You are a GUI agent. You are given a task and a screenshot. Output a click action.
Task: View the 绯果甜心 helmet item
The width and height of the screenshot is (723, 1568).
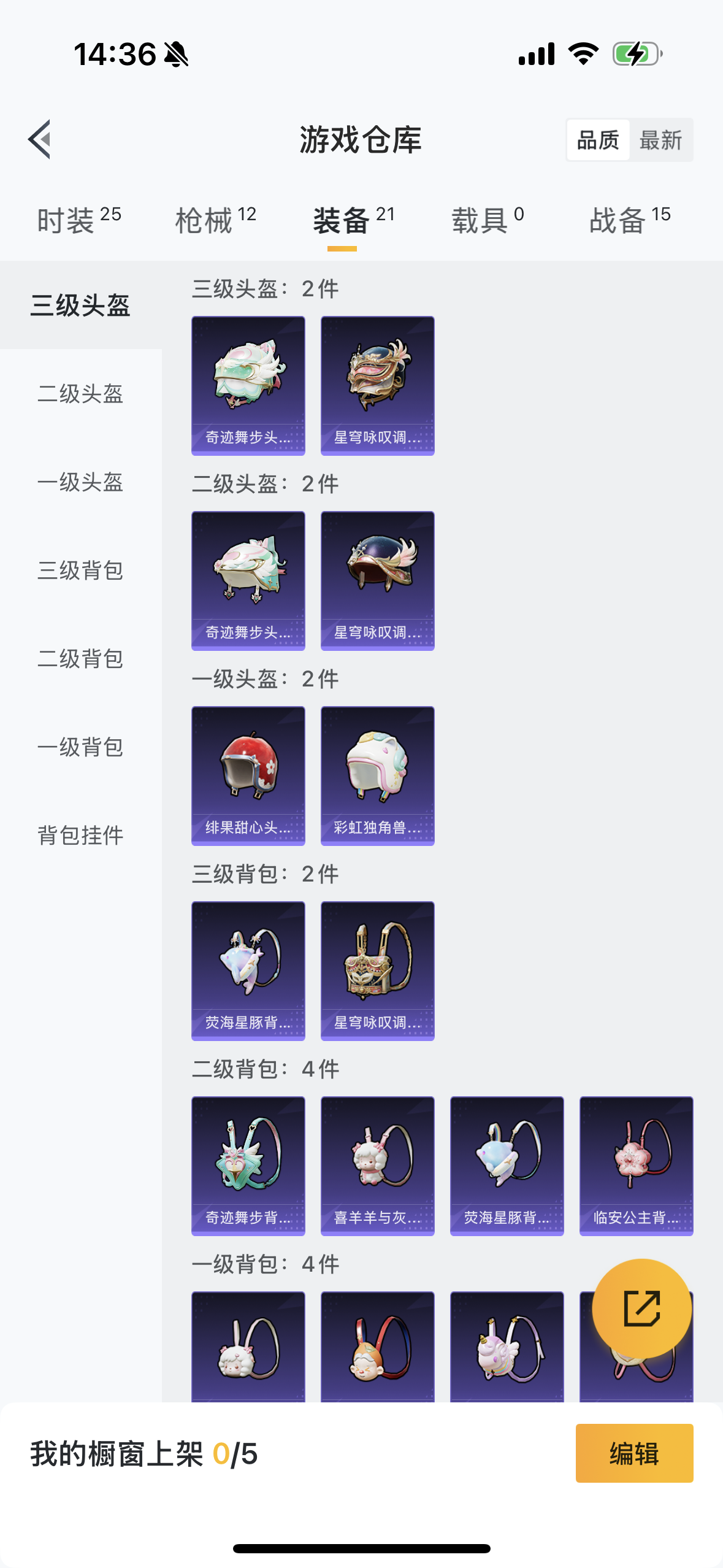coord(248,776)
